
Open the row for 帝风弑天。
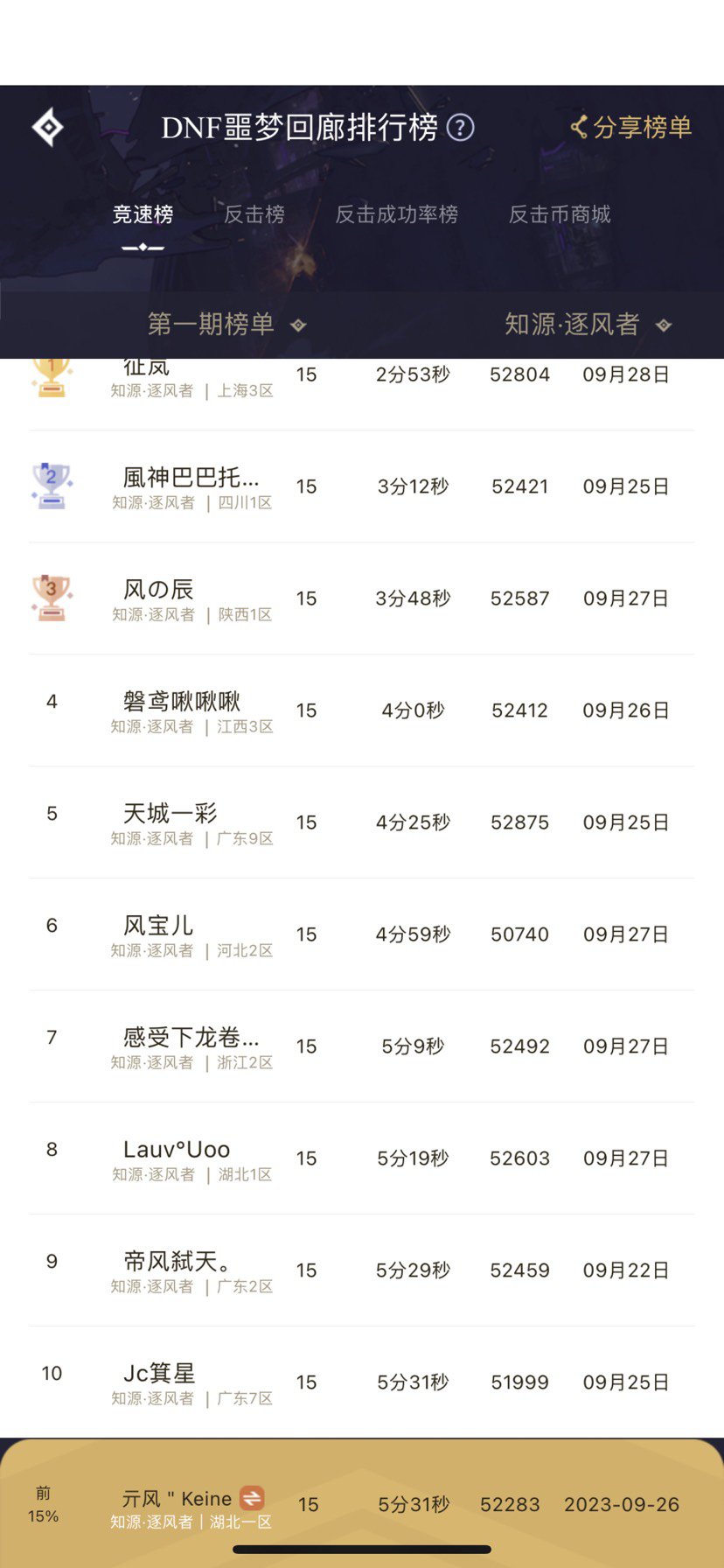[x=362, y=1270]
